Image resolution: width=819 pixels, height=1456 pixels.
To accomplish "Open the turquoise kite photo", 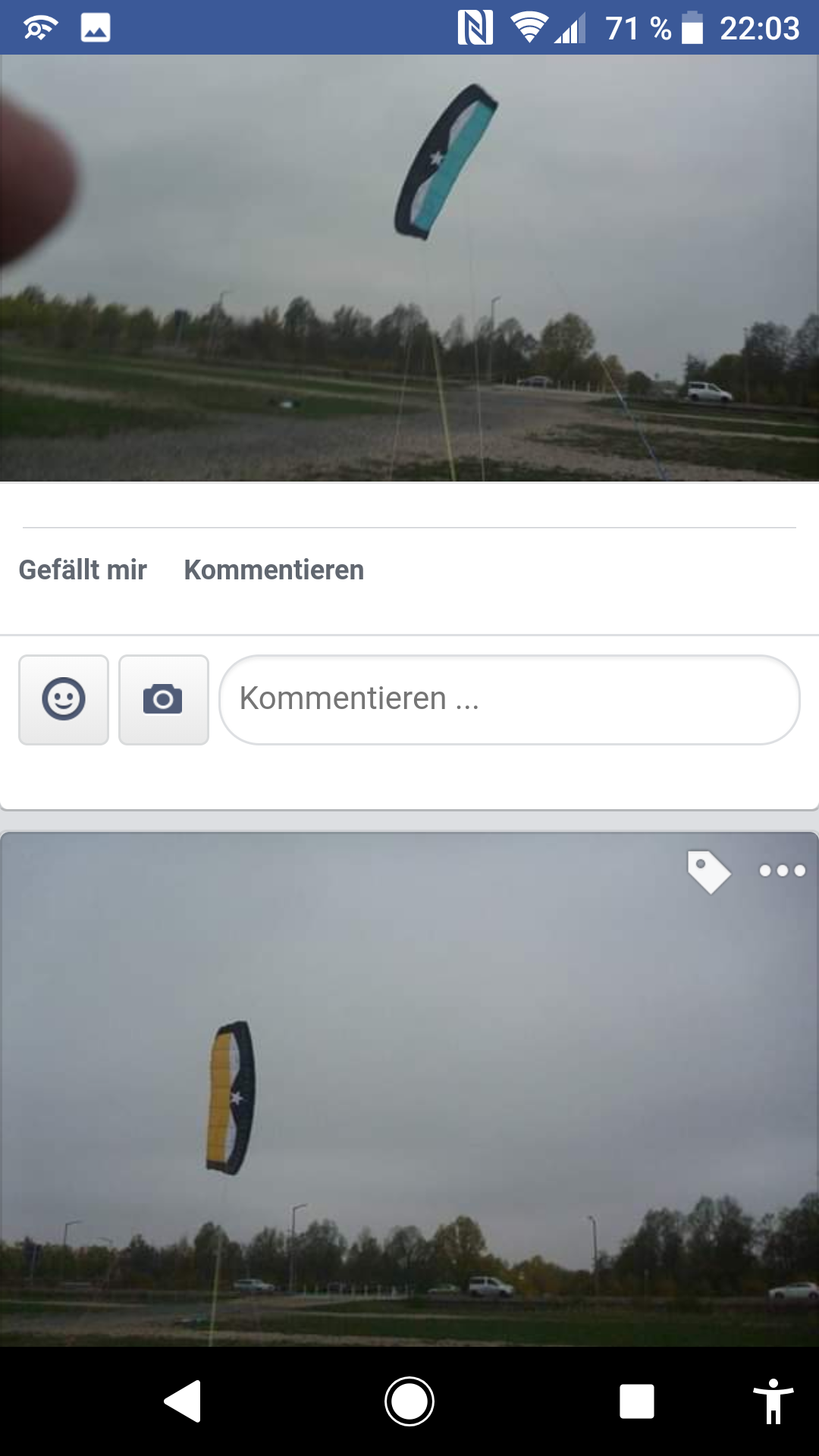I will pyautogui.click(x=409, y=268).
